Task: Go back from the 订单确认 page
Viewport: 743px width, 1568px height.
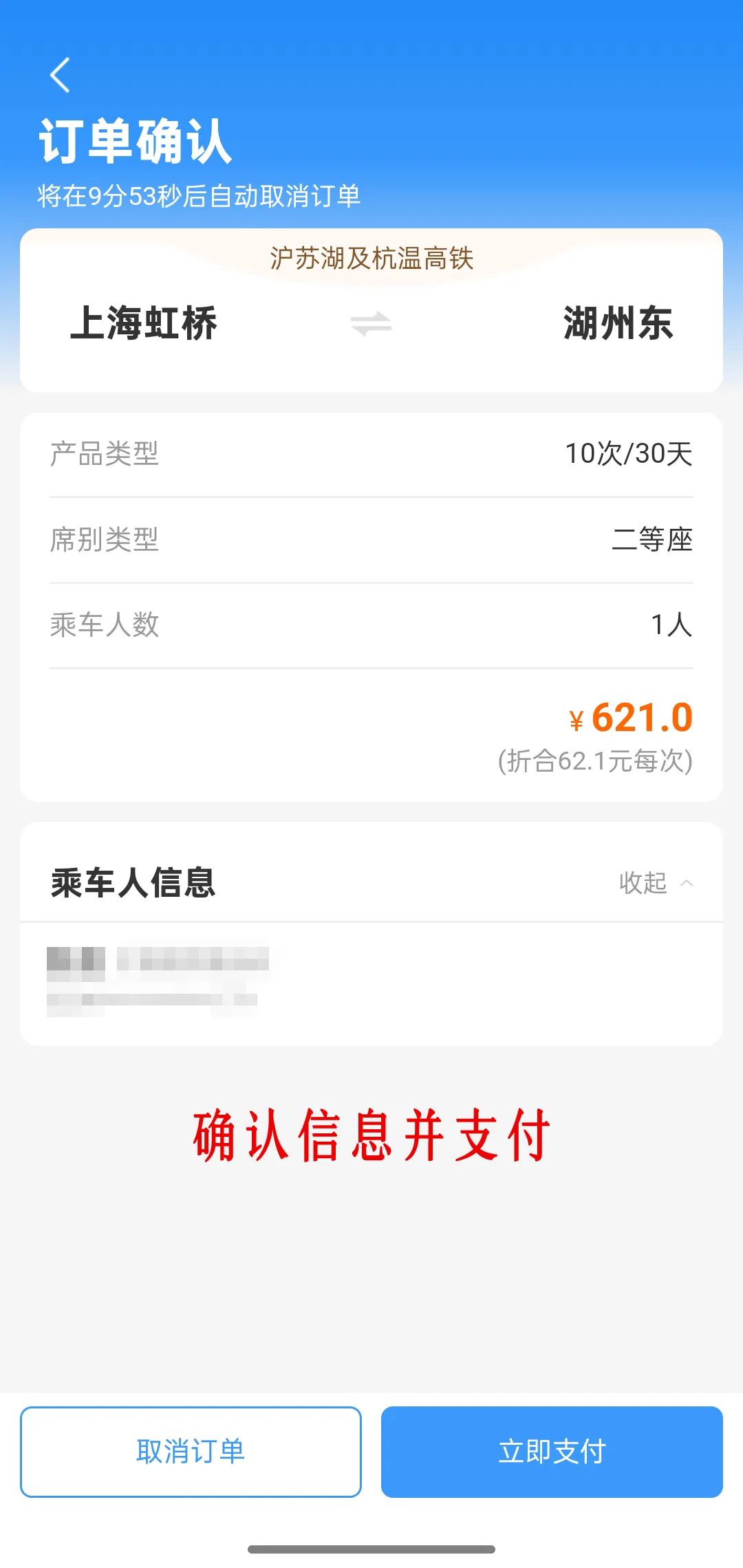Action: 61,75
